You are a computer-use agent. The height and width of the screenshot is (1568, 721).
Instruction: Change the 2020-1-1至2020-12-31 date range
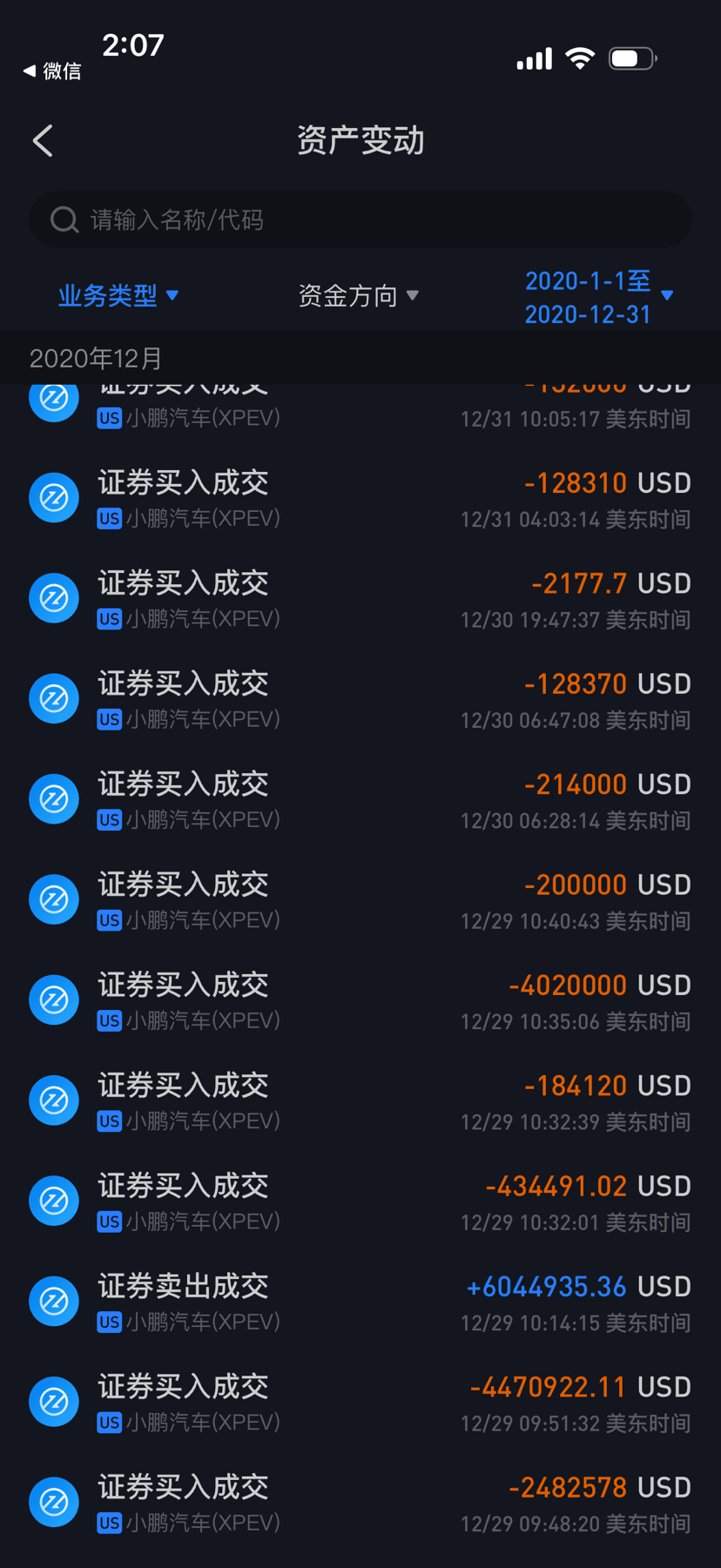pos(598,297)
